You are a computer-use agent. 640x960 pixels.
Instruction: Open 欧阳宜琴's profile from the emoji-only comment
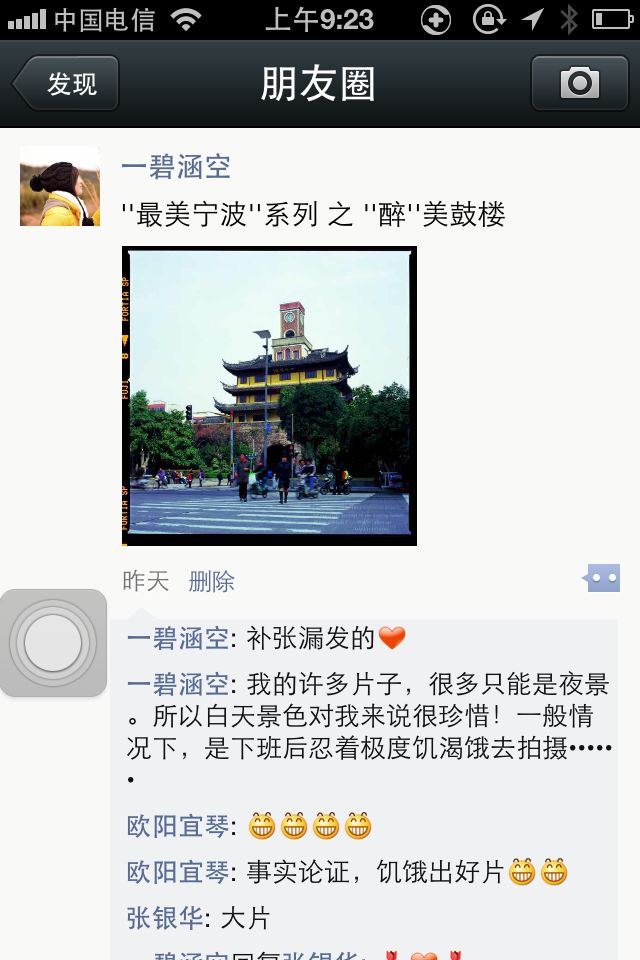pos(178,827)
